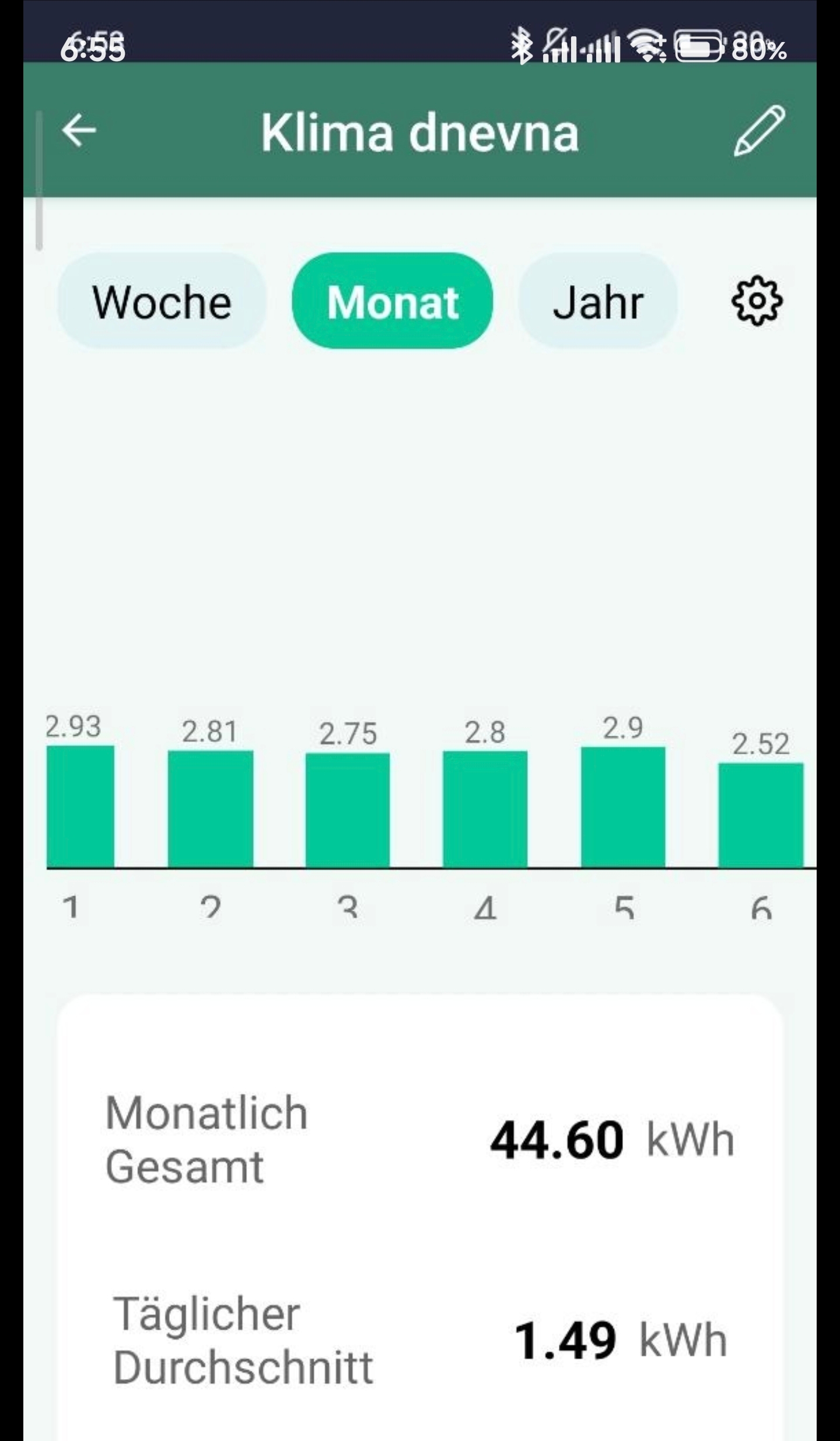Switch to the Woche view

(x=162, y=301)
